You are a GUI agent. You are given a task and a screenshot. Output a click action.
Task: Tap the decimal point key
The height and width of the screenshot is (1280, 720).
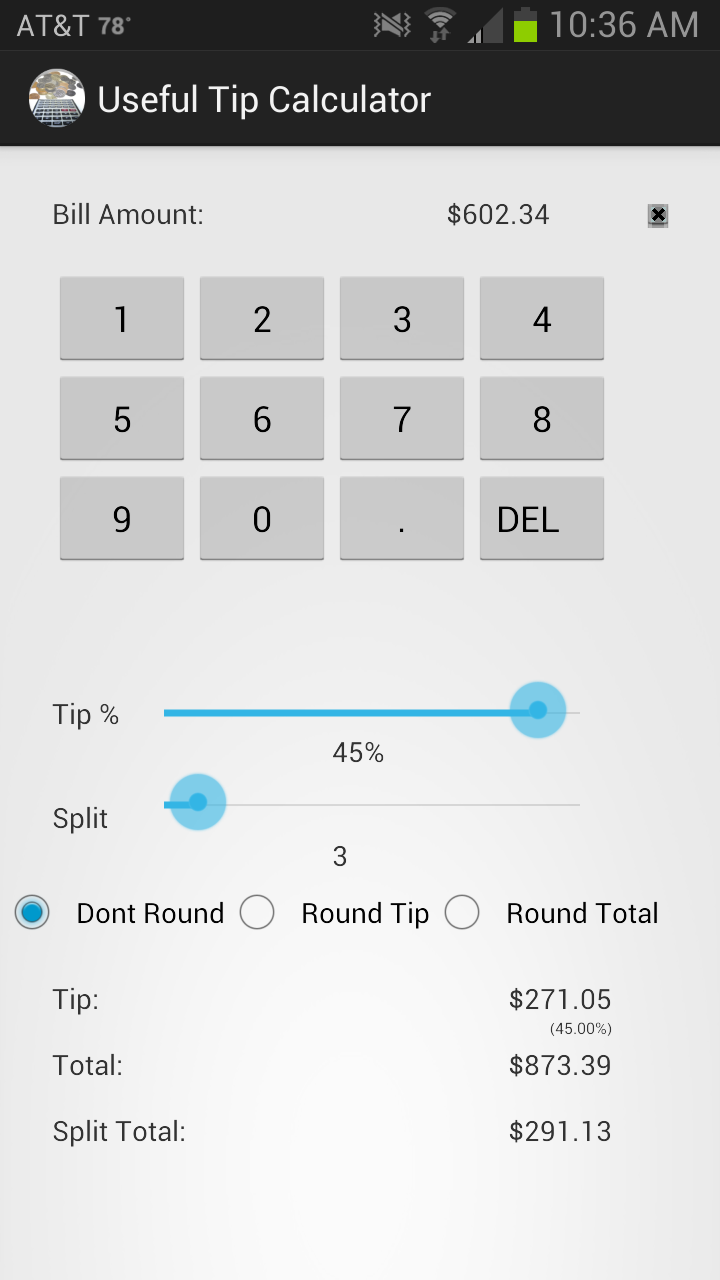pyautogui.click(x=401, y=518)
